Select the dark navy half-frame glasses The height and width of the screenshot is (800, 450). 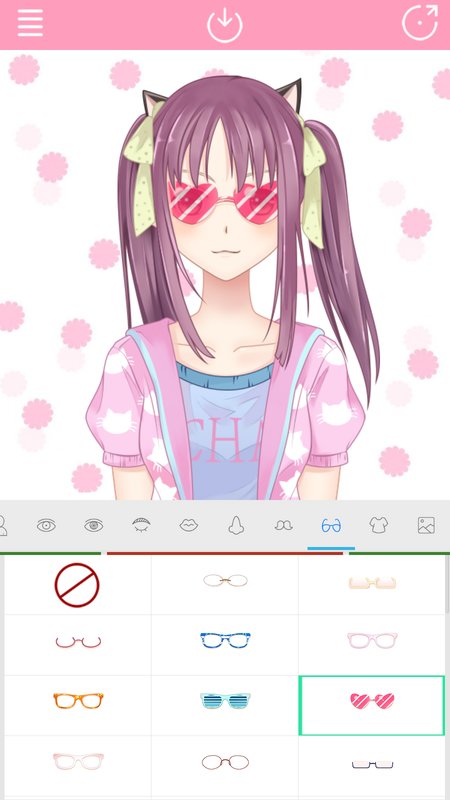click(372, 764)
